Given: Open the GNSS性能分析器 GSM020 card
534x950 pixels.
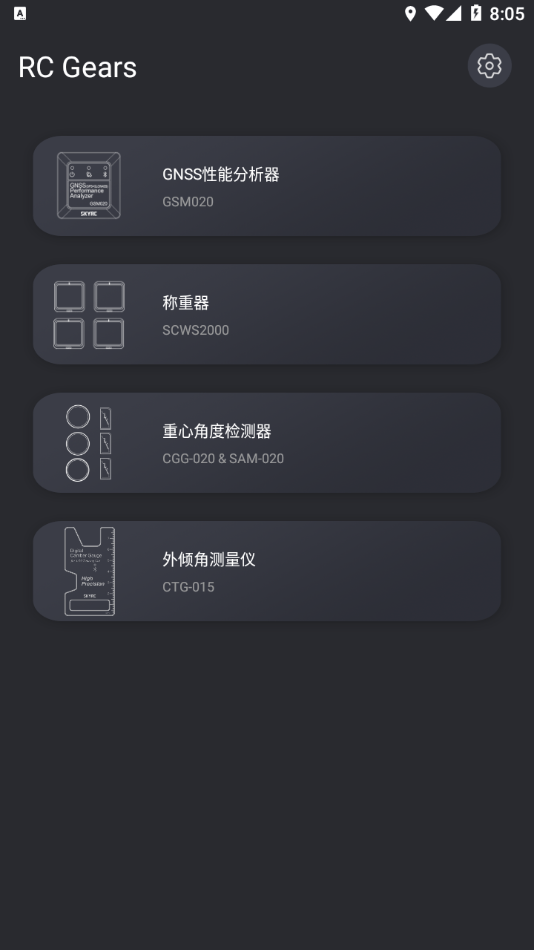Looking at the screenshot, I should click(x=267, y=186).
